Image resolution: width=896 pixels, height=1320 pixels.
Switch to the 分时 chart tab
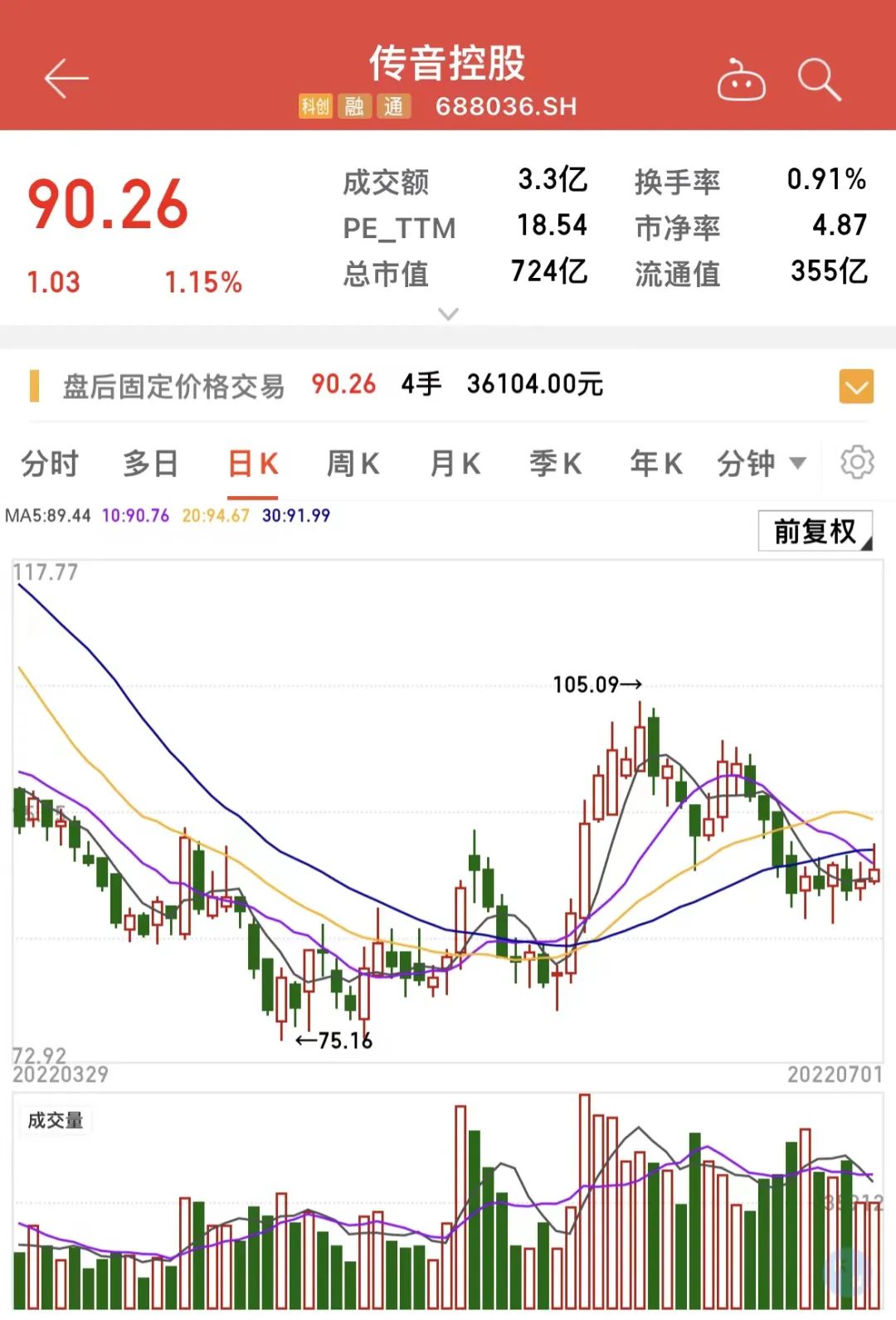click(x=50, y=463)
